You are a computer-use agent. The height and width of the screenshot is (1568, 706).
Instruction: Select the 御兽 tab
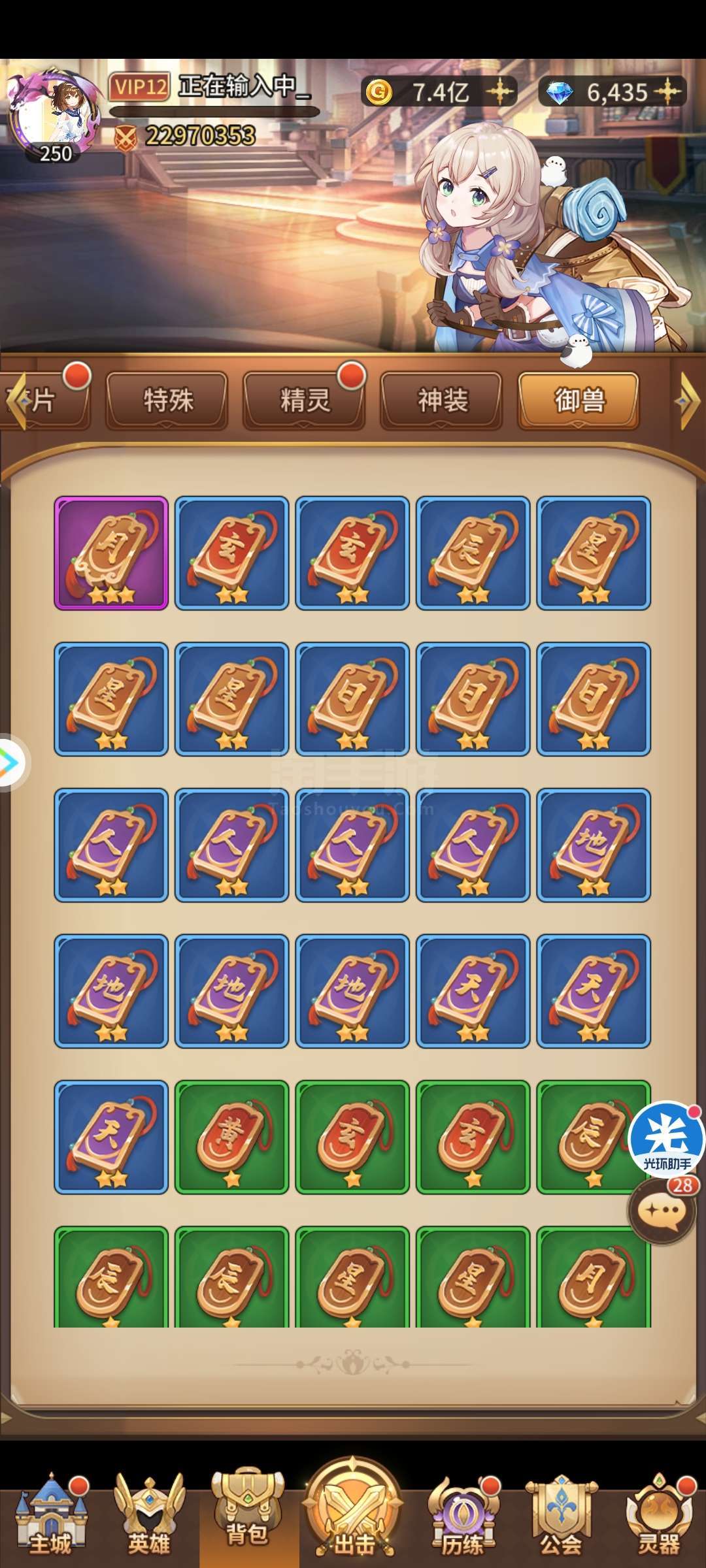579,400
